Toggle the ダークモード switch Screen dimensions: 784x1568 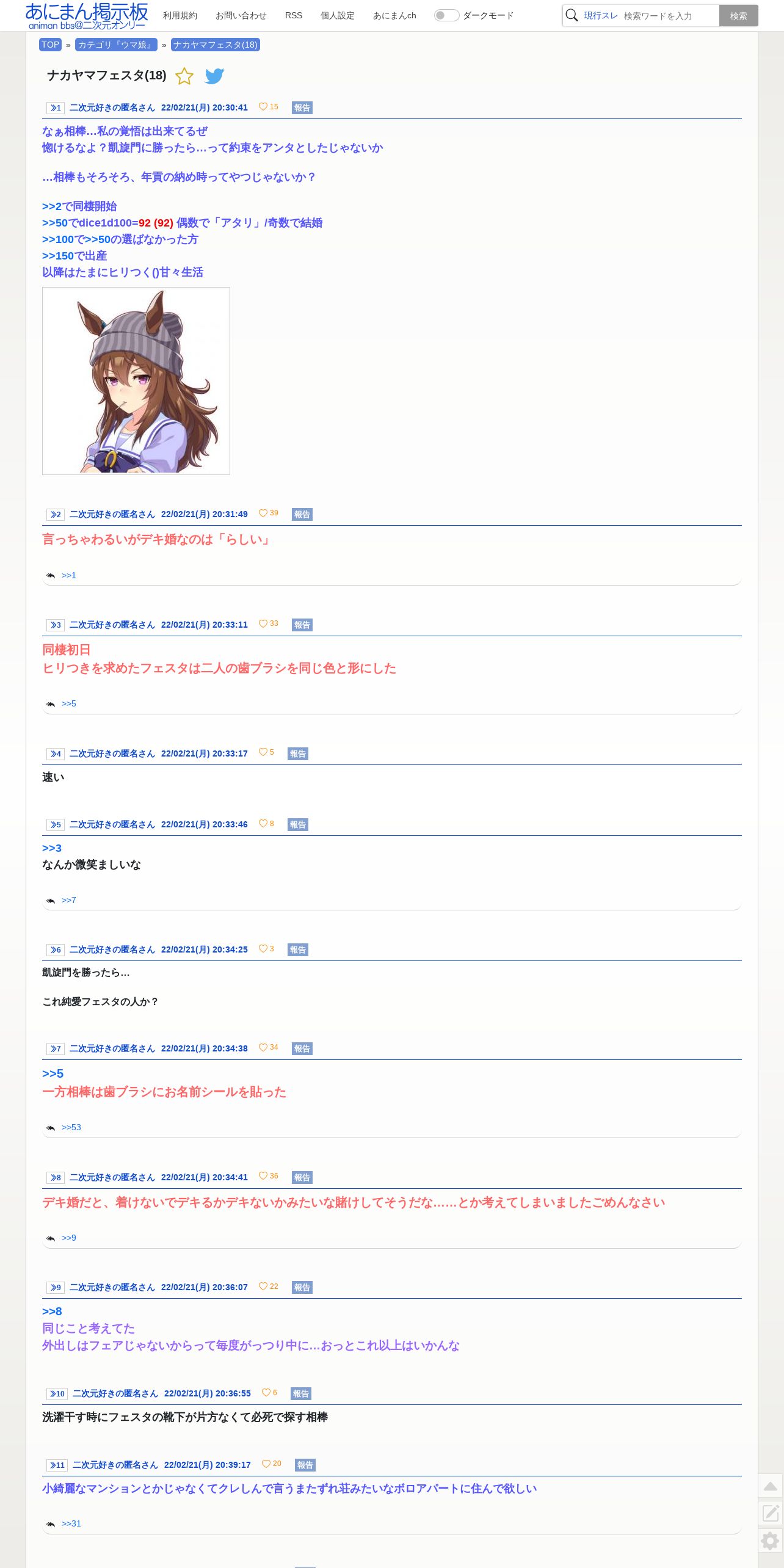point(446,15)
